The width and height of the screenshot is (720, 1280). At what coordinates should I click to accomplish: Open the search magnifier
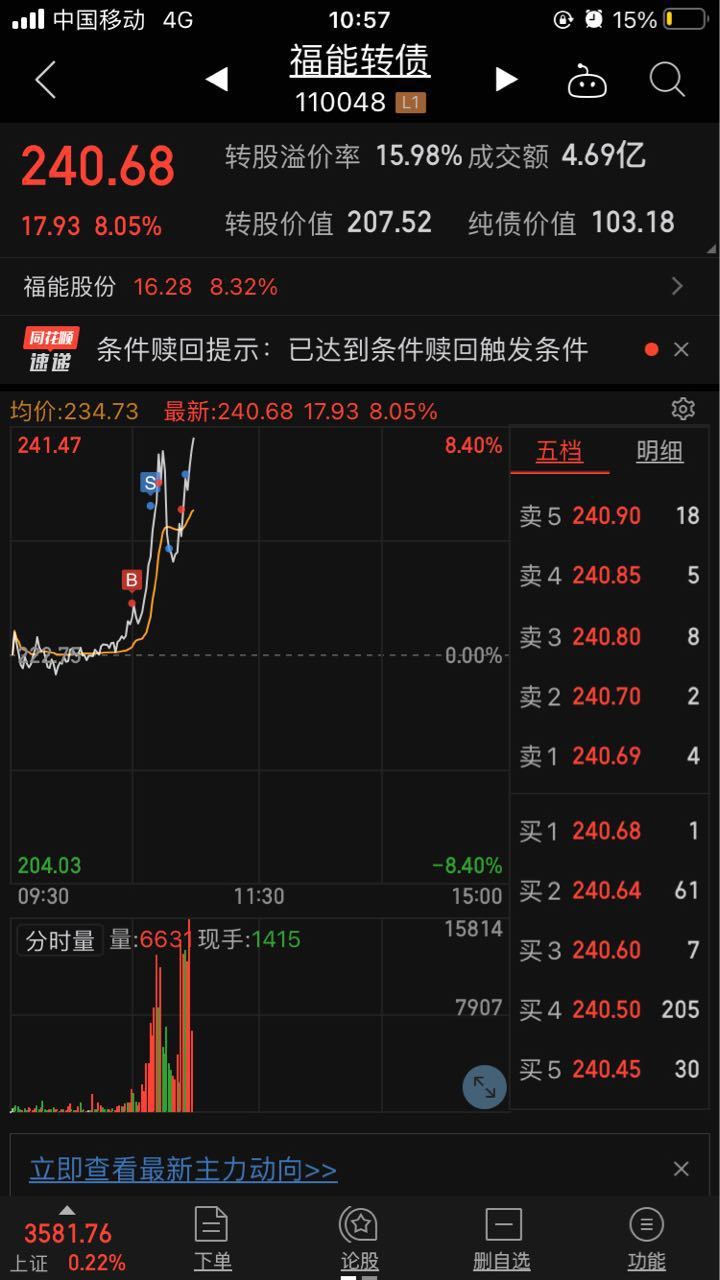tap(666, 79)
